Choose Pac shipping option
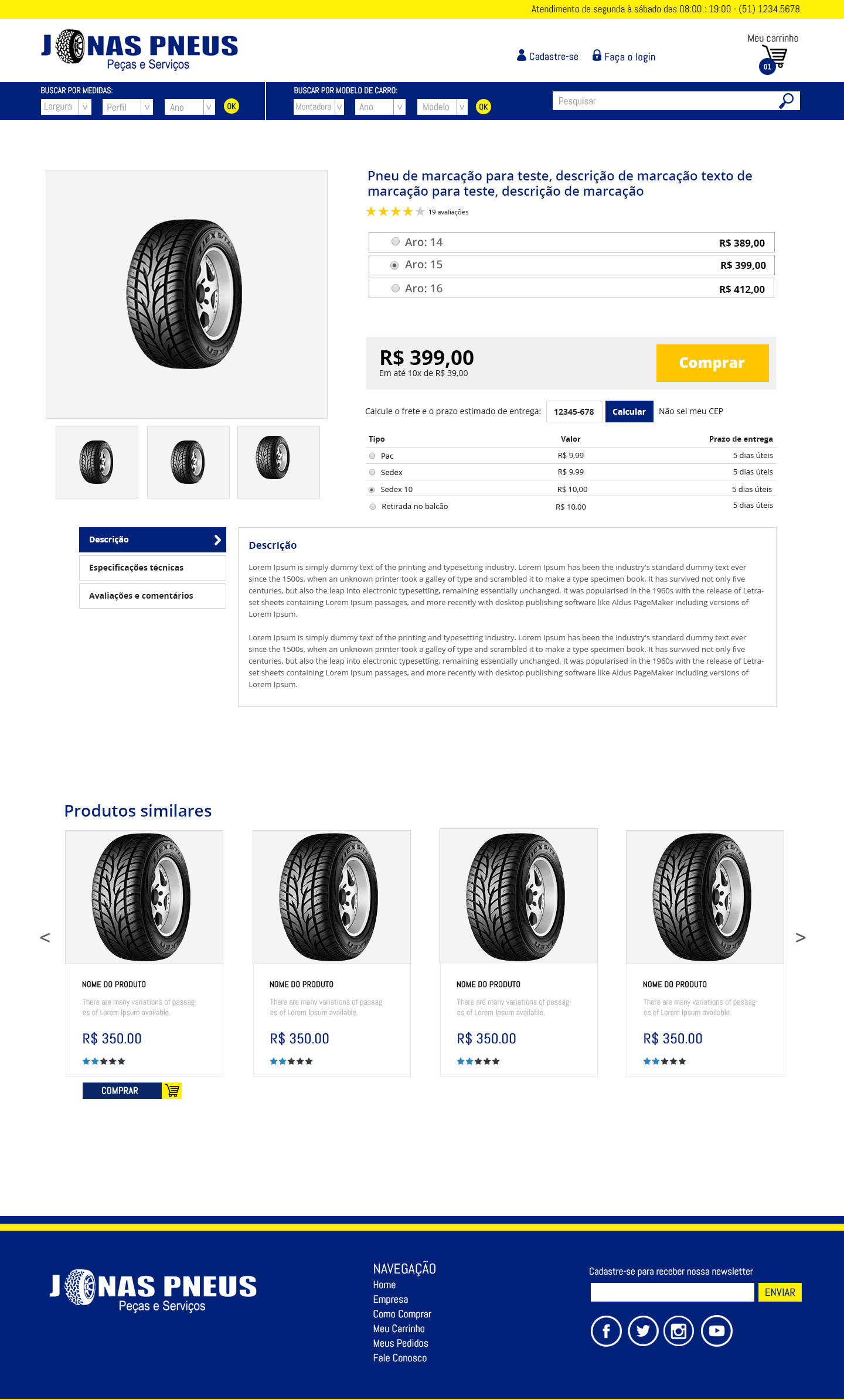Screen dimensions: 844x1400 [372, 456]
